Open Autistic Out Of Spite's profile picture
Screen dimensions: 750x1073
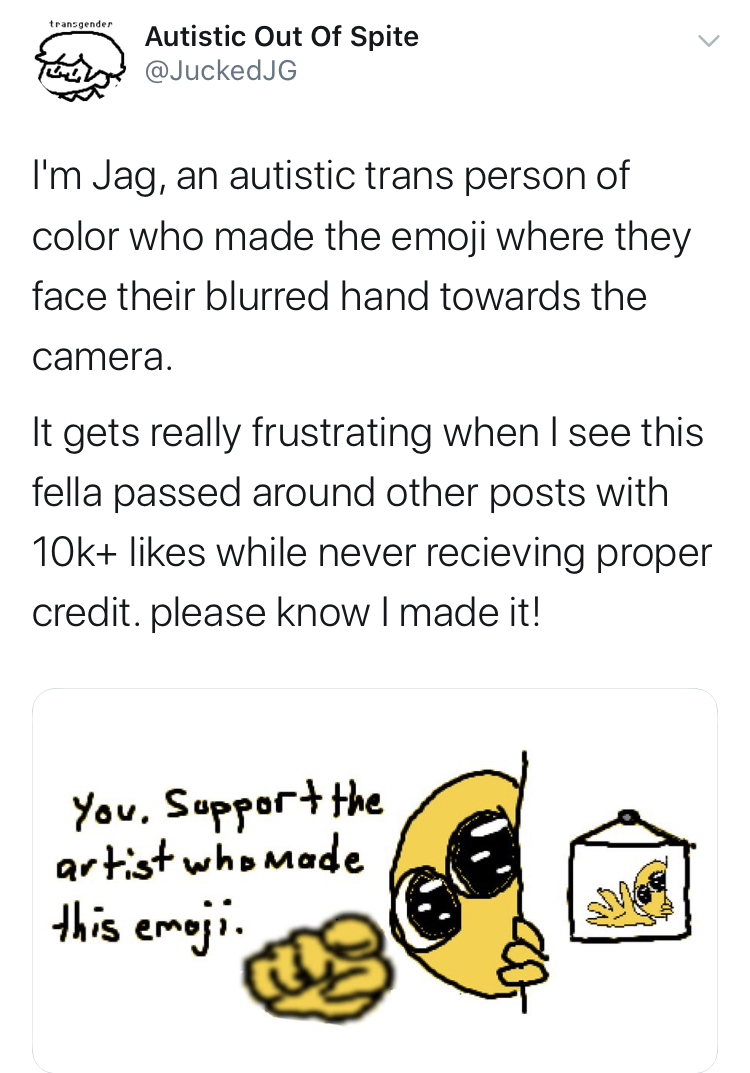tap(81, 64)
